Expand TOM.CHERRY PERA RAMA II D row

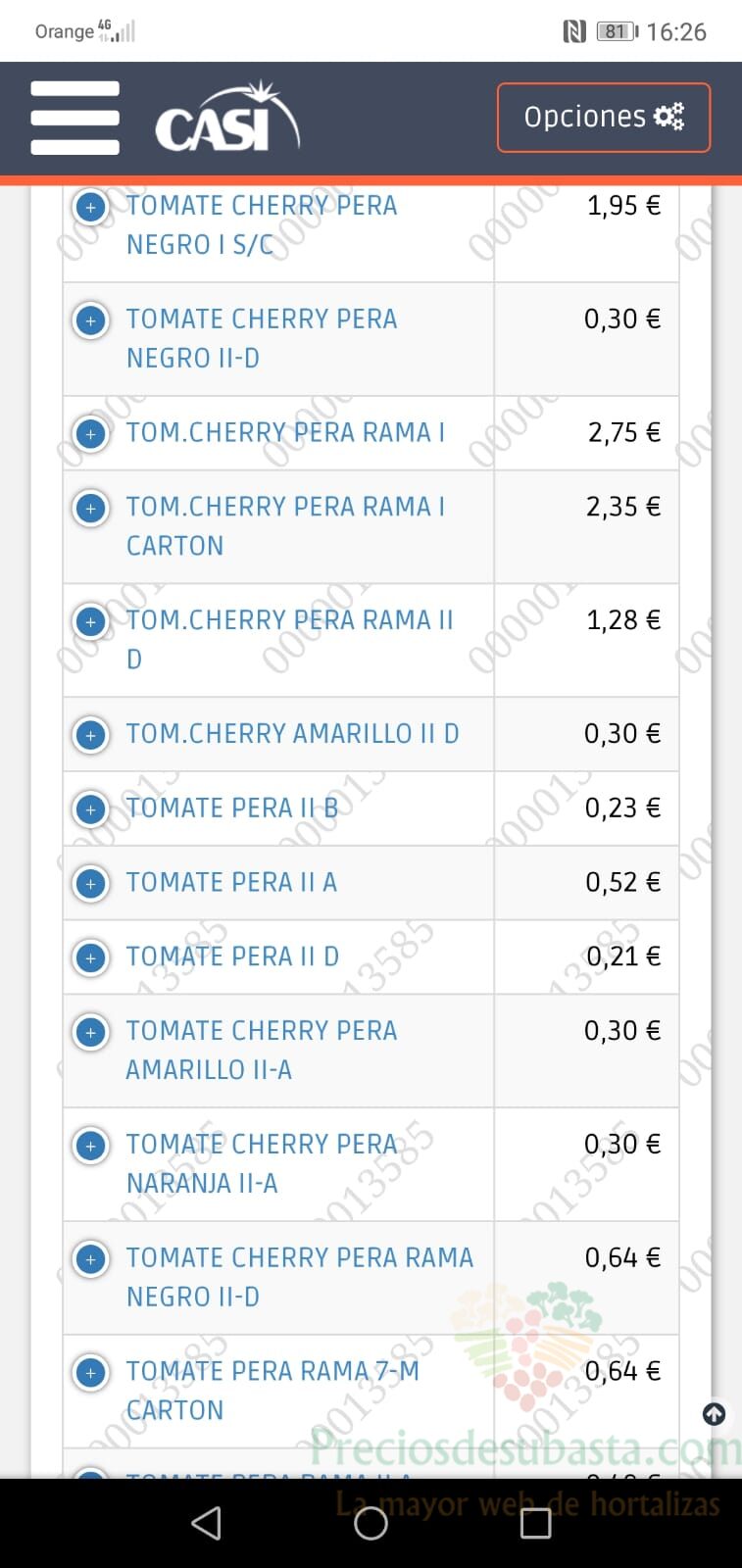pyautogui.click(x=91, y=622)
